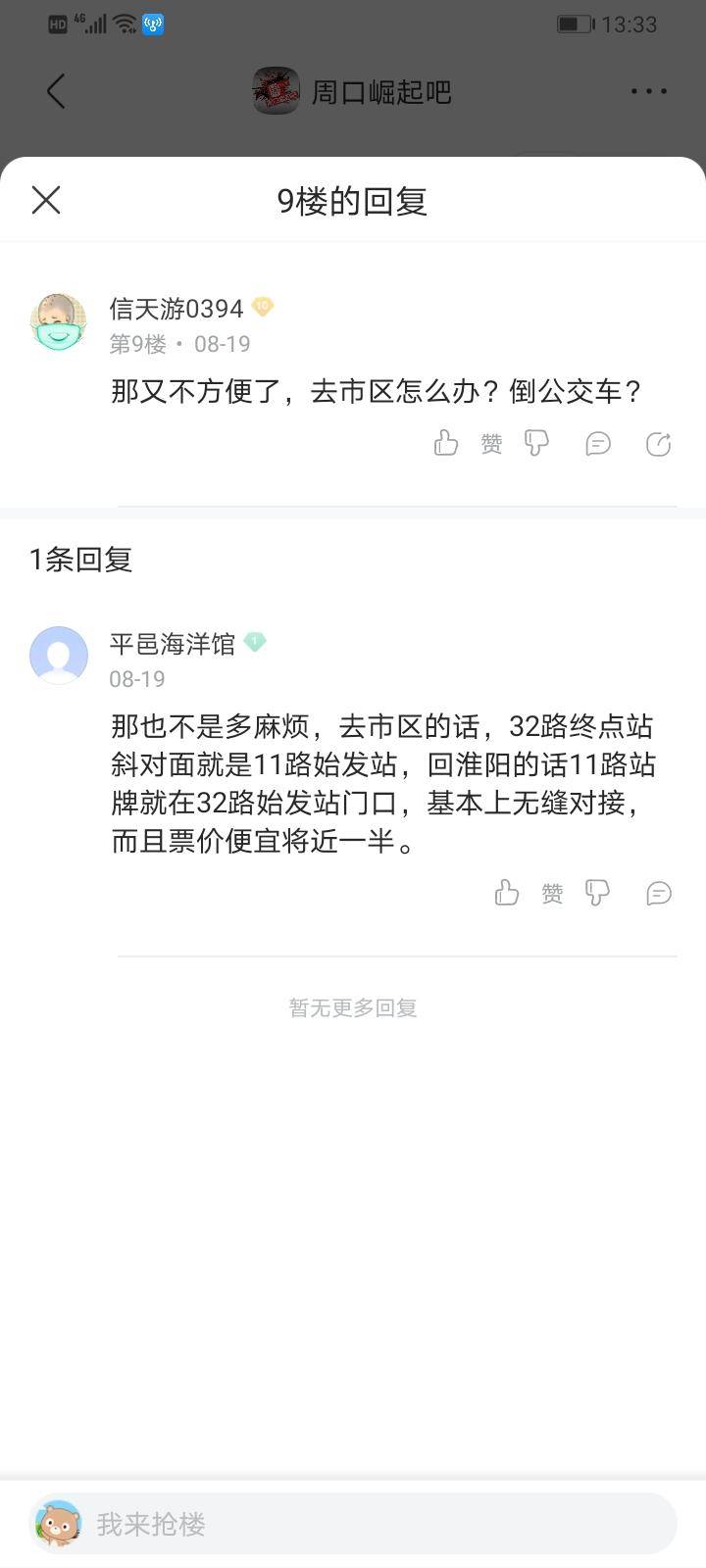View 信天游0394's username profile link
The height and width of the screenshot is (1568, 706).
(176, 309)
